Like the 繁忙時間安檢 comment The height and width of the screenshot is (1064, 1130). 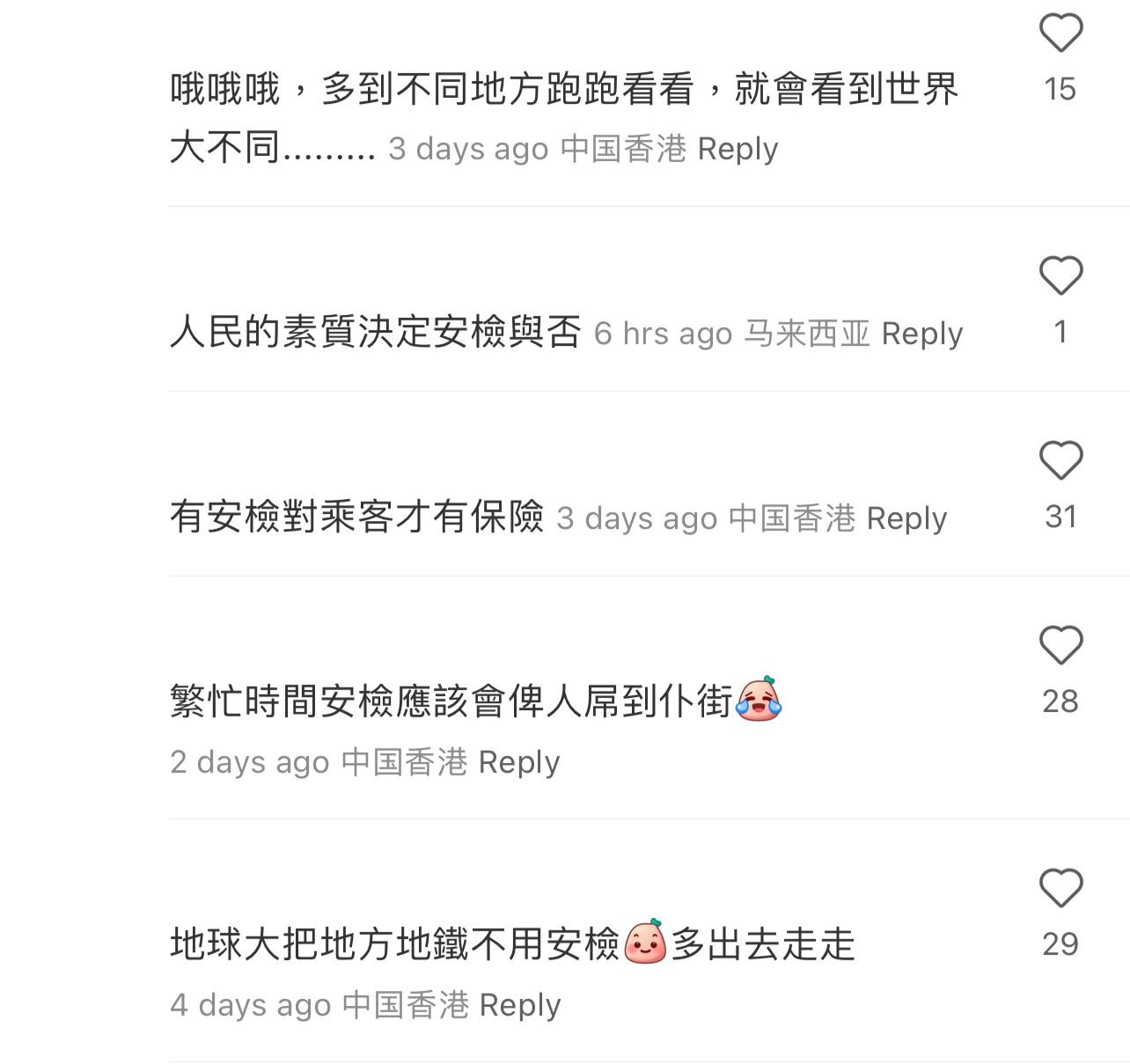(x=1060, y=645)
